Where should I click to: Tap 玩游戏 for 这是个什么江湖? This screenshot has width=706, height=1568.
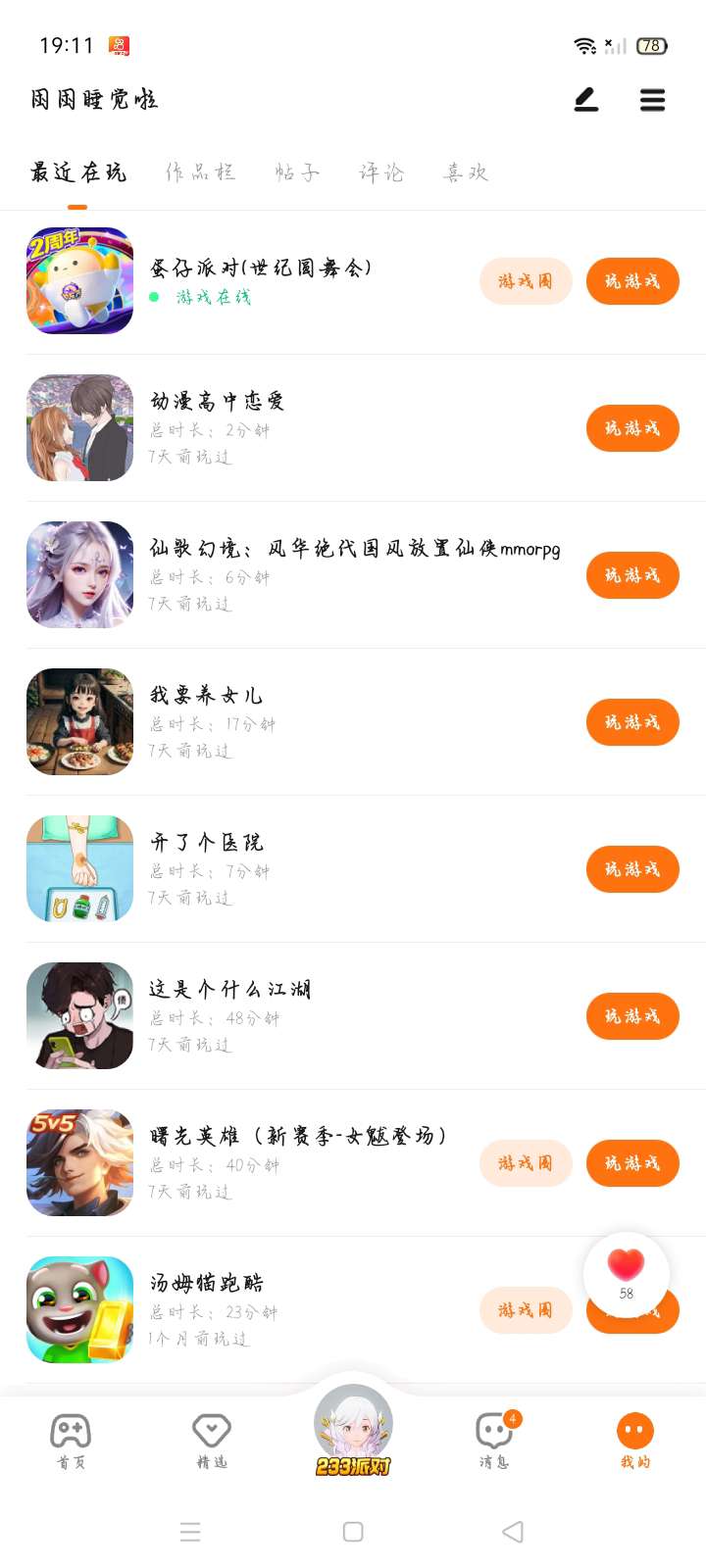click(x=632, y=1016)
